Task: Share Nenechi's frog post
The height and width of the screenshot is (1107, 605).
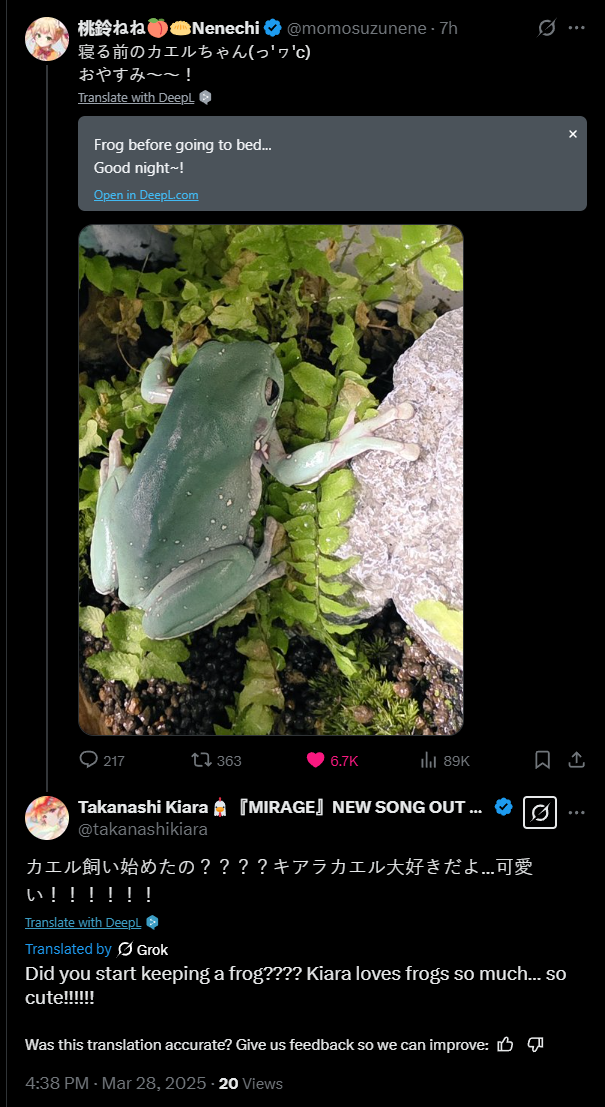Action: [576, 760]
